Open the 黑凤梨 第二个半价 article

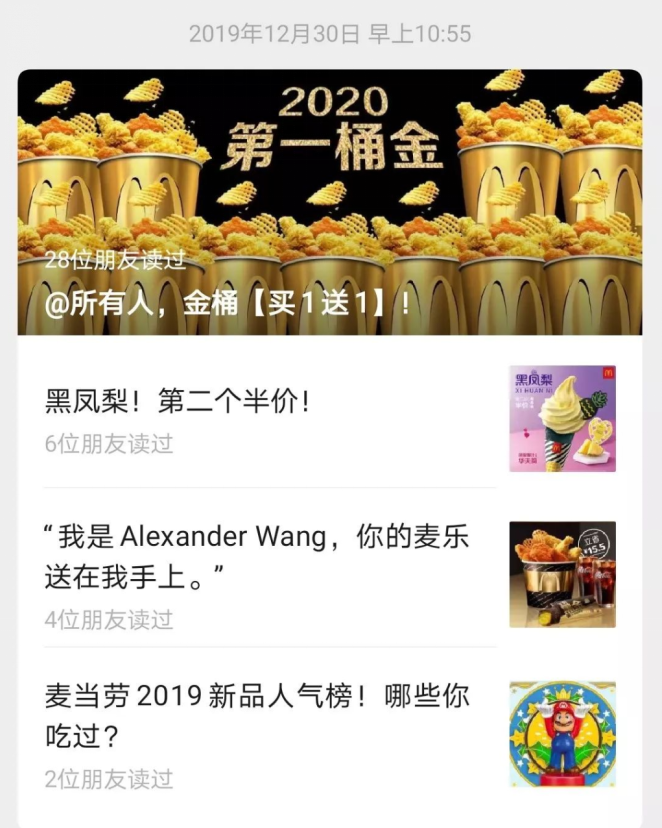tap(180, 402)
